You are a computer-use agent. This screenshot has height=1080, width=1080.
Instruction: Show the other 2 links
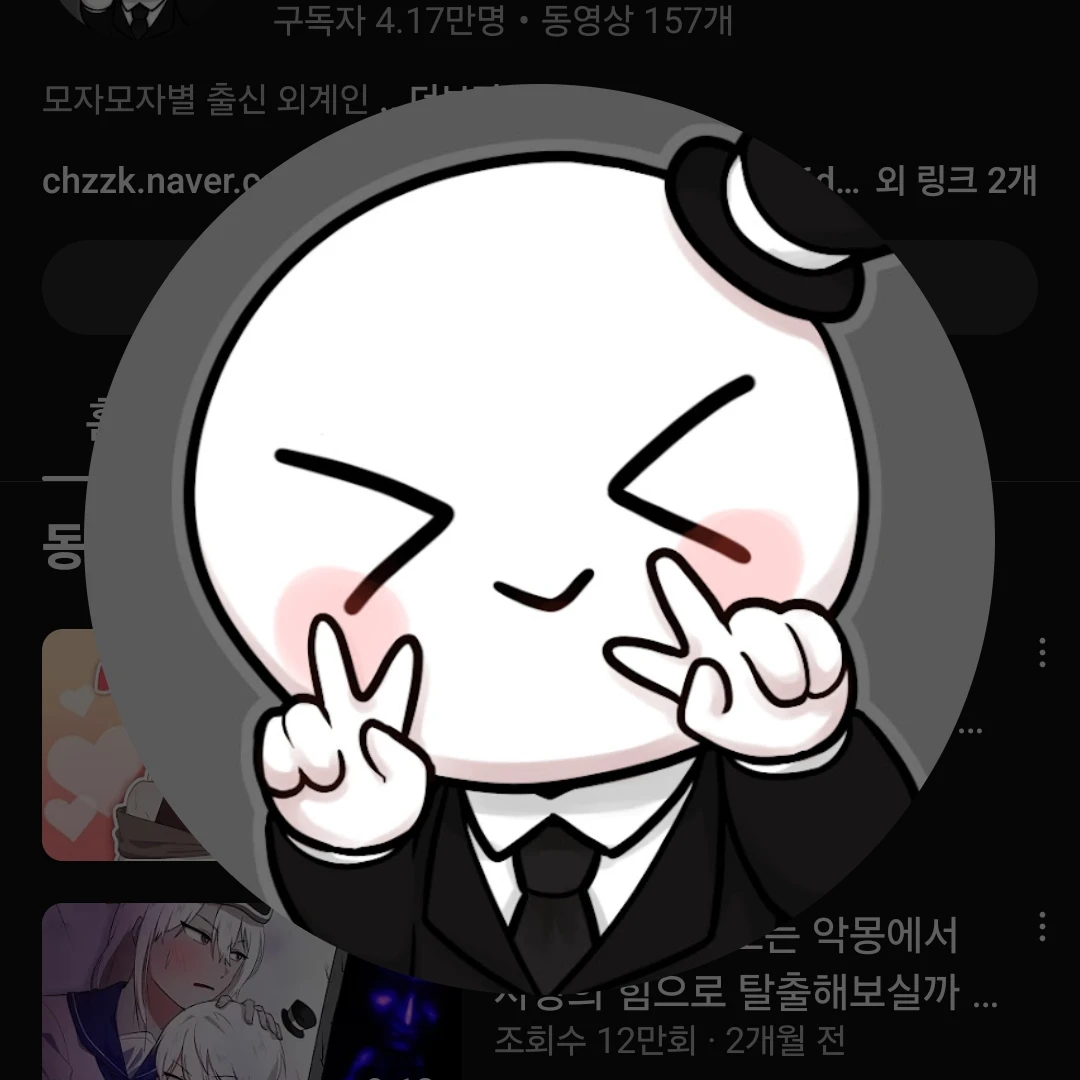(955, 182)
